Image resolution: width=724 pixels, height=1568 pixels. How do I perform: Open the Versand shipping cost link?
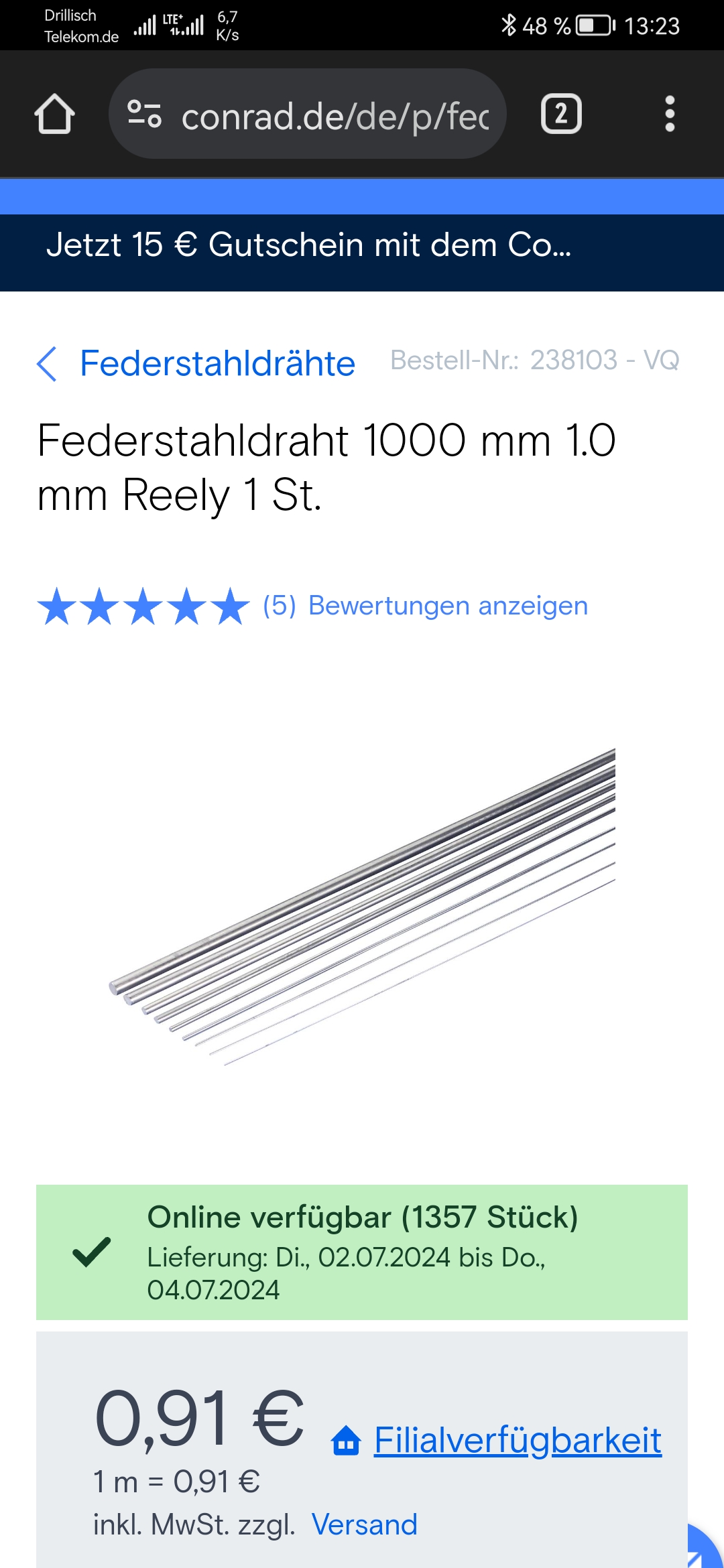point(365,1524)
